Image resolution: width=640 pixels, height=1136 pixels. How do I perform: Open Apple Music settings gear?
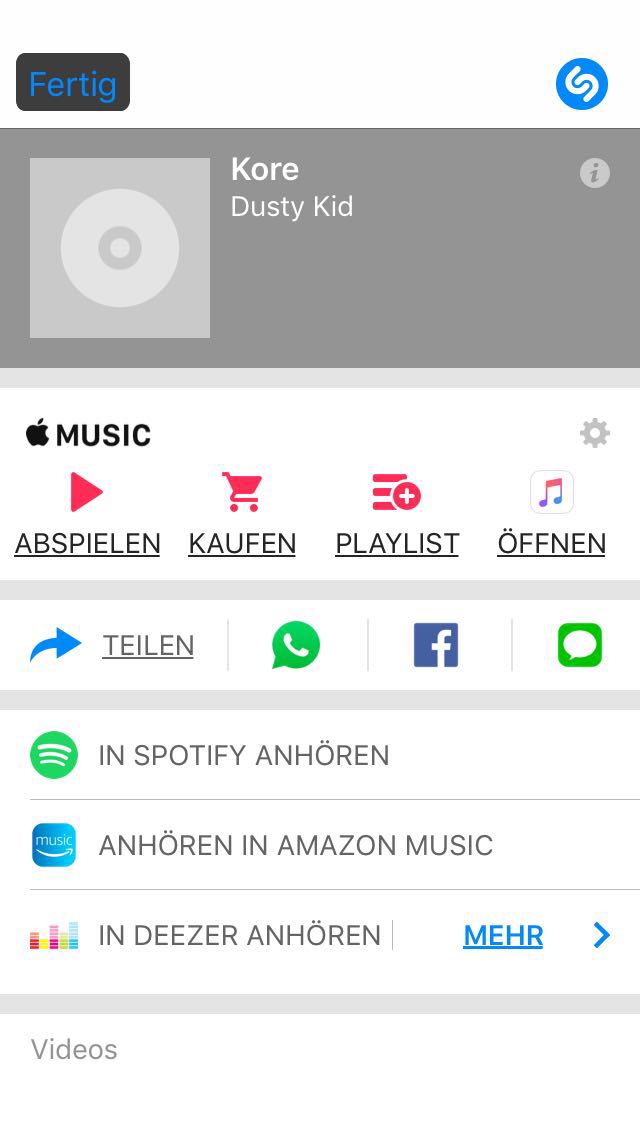tap(595, 433)
